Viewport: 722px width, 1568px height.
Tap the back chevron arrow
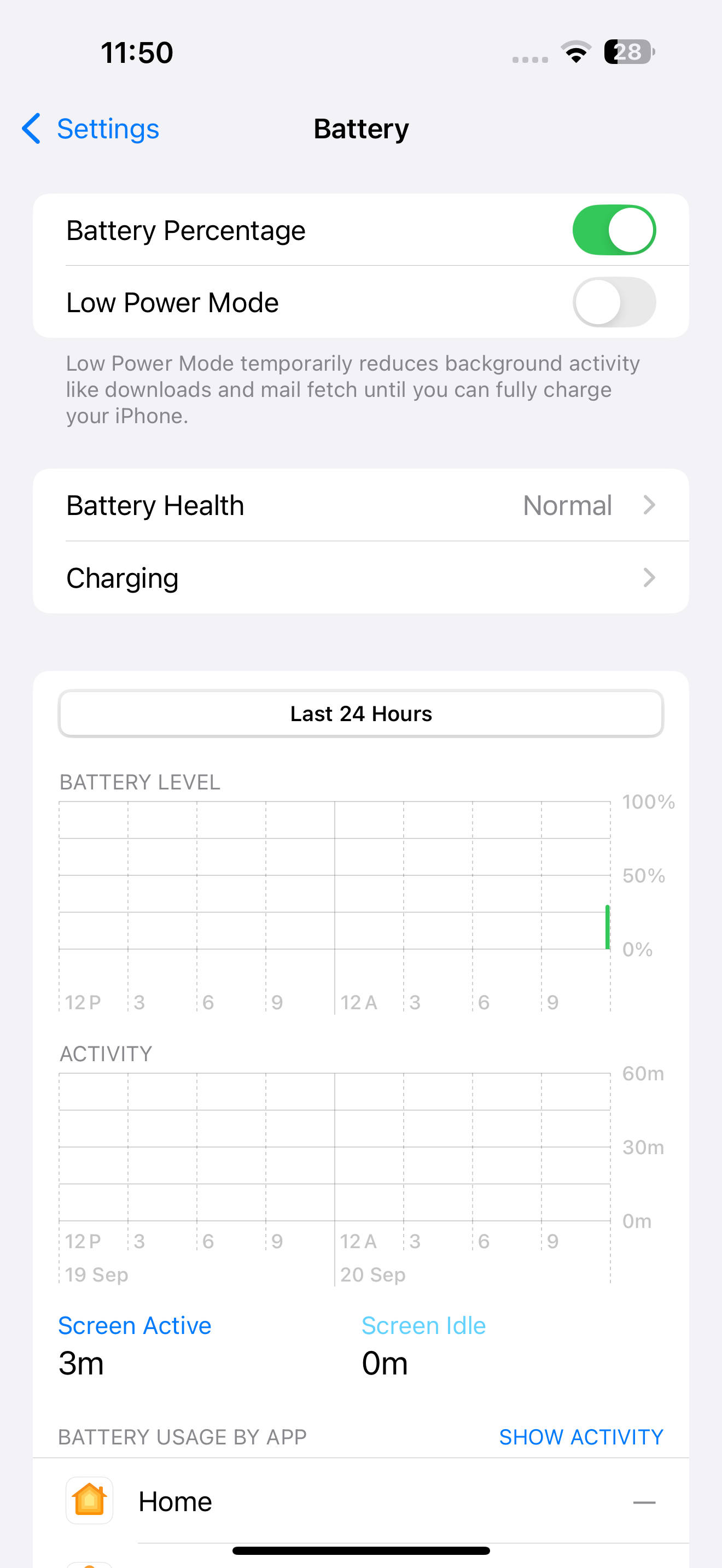point(32,129)
